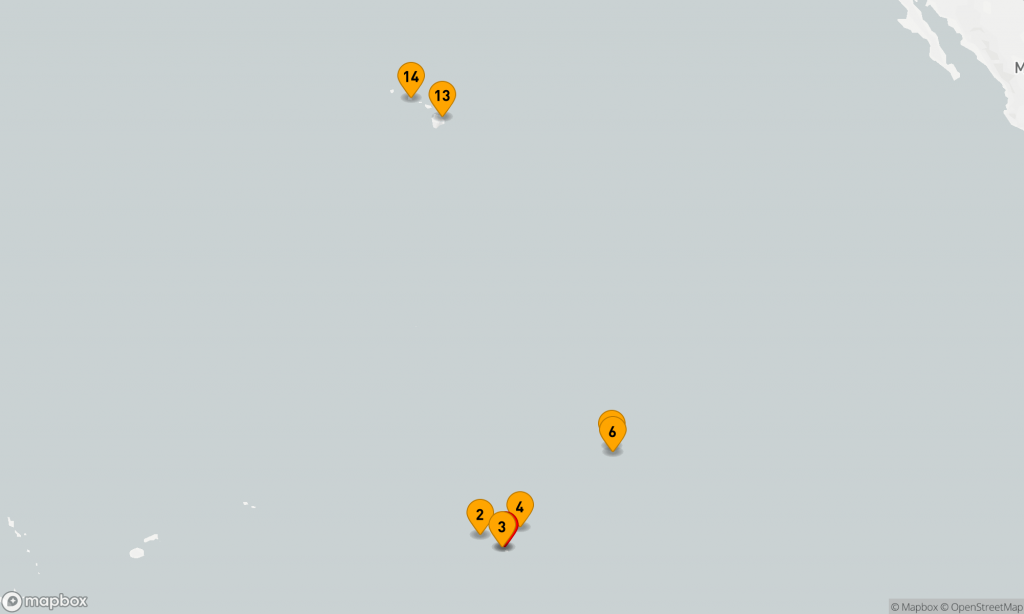1024x614 pixels.
Task: Choose the pin labeled 2
Action: click(x=480, y=515)
